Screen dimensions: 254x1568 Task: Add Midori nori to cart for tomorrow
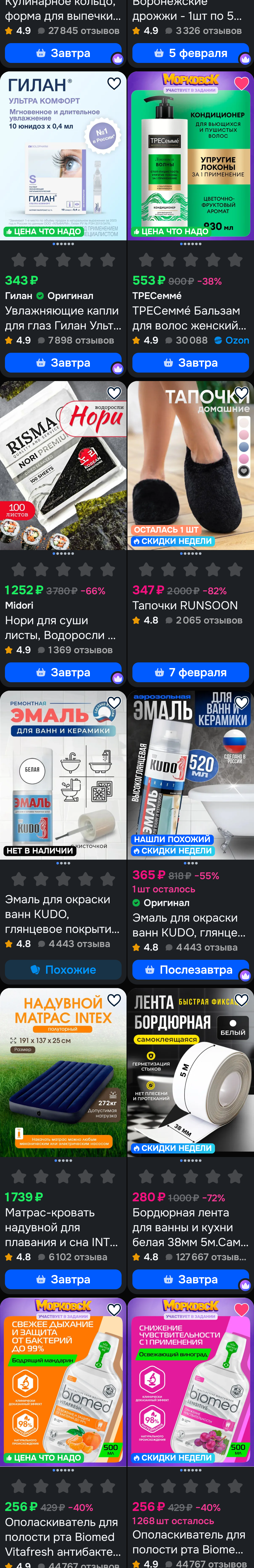pyautogui.click(x=63, y=672)
